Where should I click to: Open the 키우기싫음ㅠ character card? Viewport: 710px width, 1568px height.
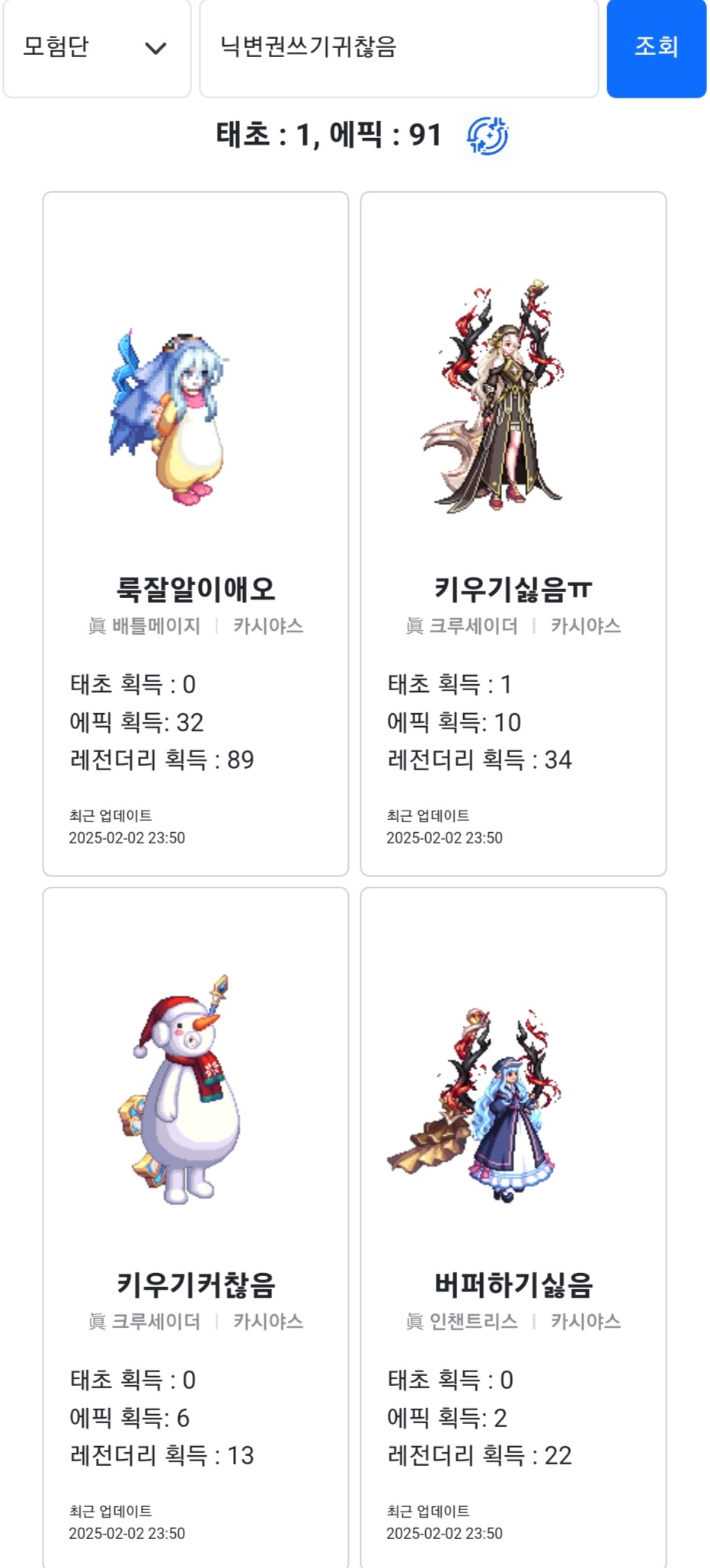coord(513,533)
